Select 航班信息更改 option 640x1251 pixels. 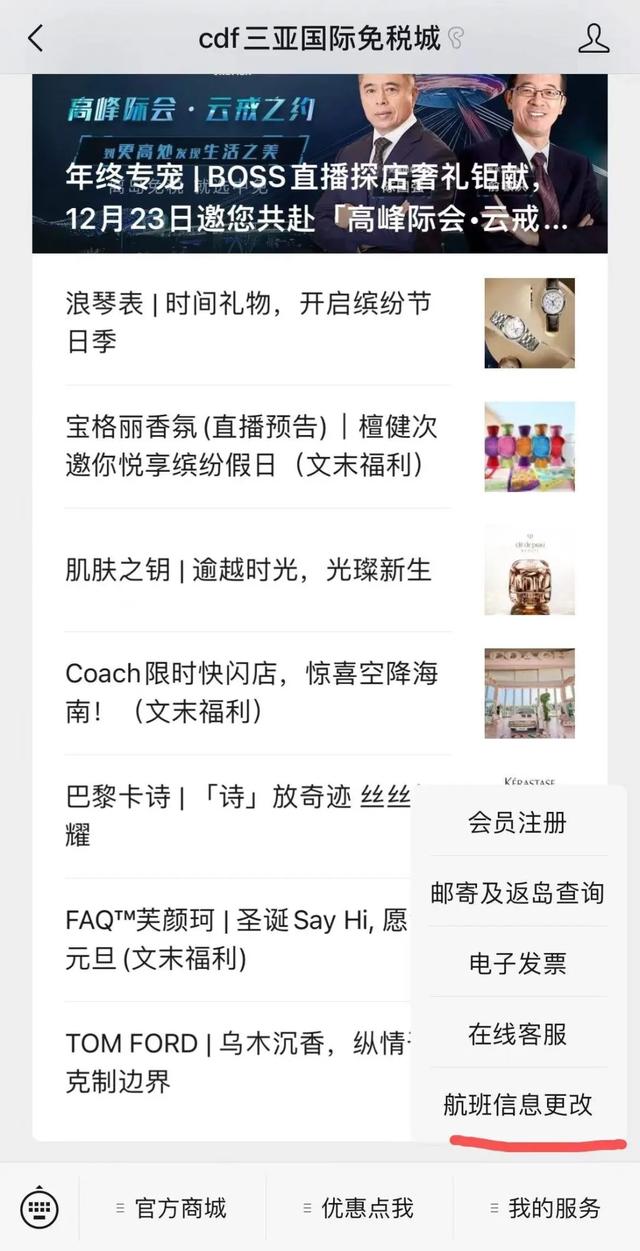(518, 1104)
